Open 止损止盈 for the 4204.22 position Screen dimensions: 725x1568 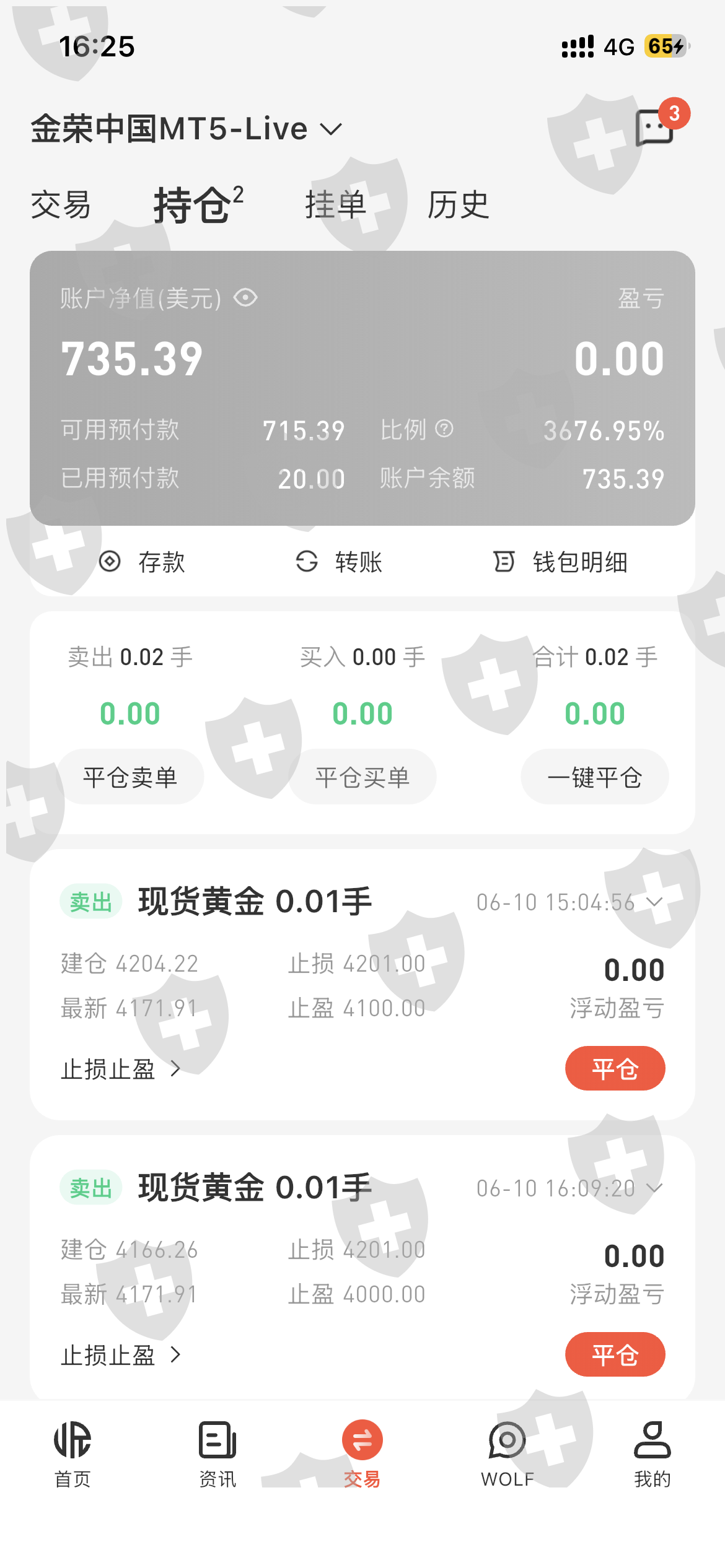121,1069
